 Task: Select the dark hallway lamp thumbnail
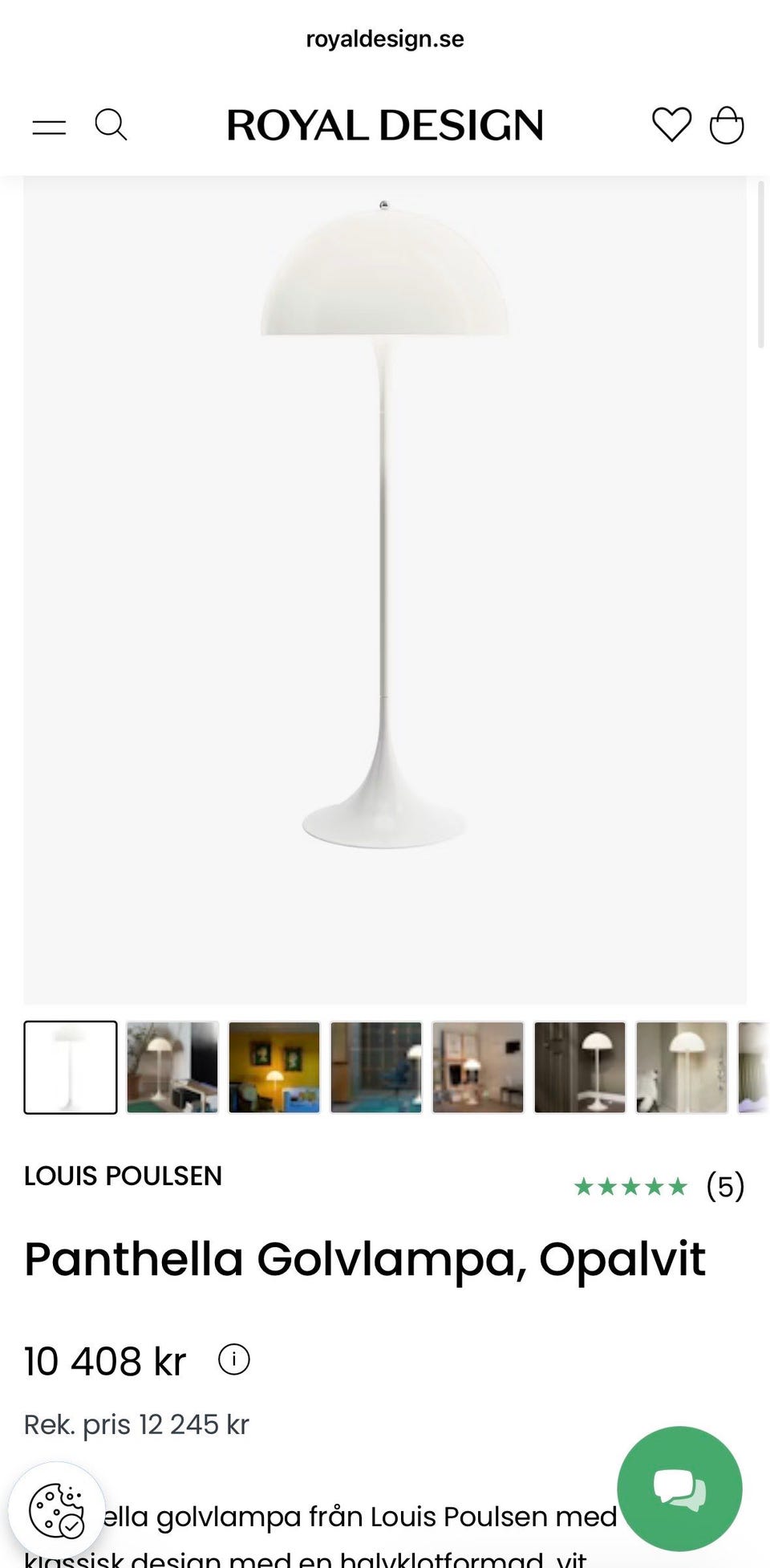580,1067
